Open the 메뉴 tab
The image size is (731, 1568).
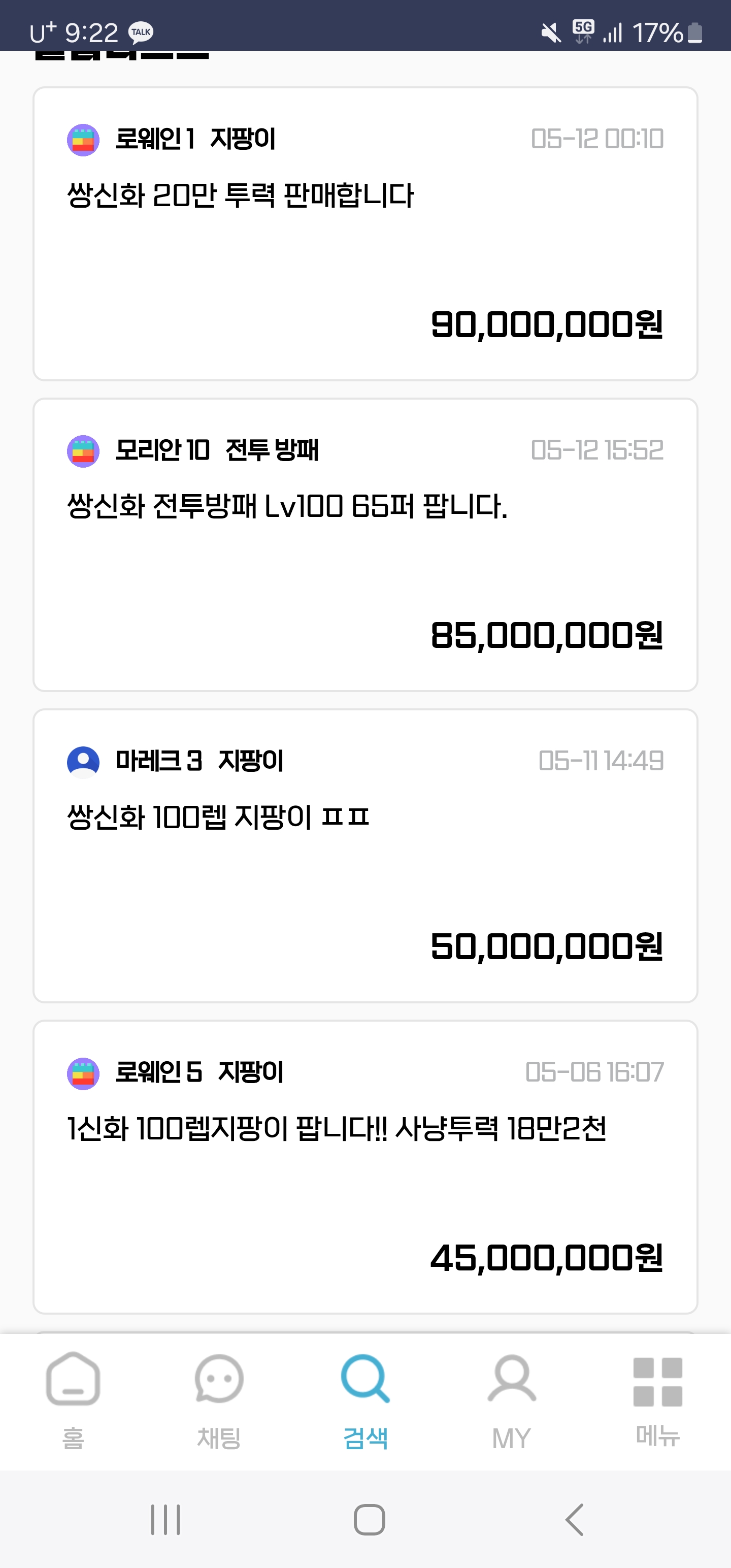(657, 1402)
